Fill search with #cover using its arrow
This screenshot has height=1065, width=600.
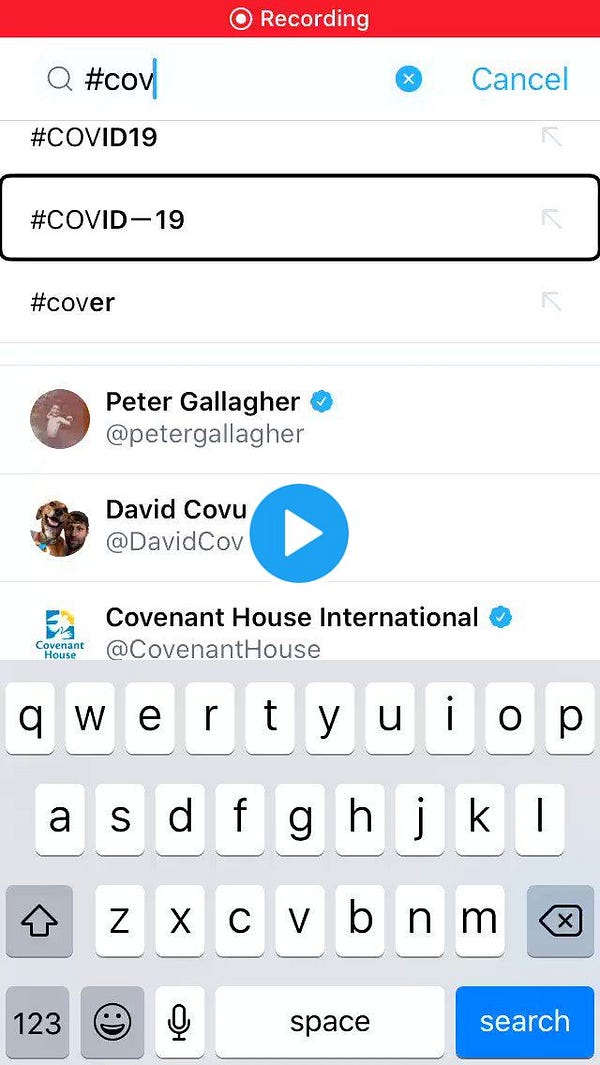(x=551, y=300)
